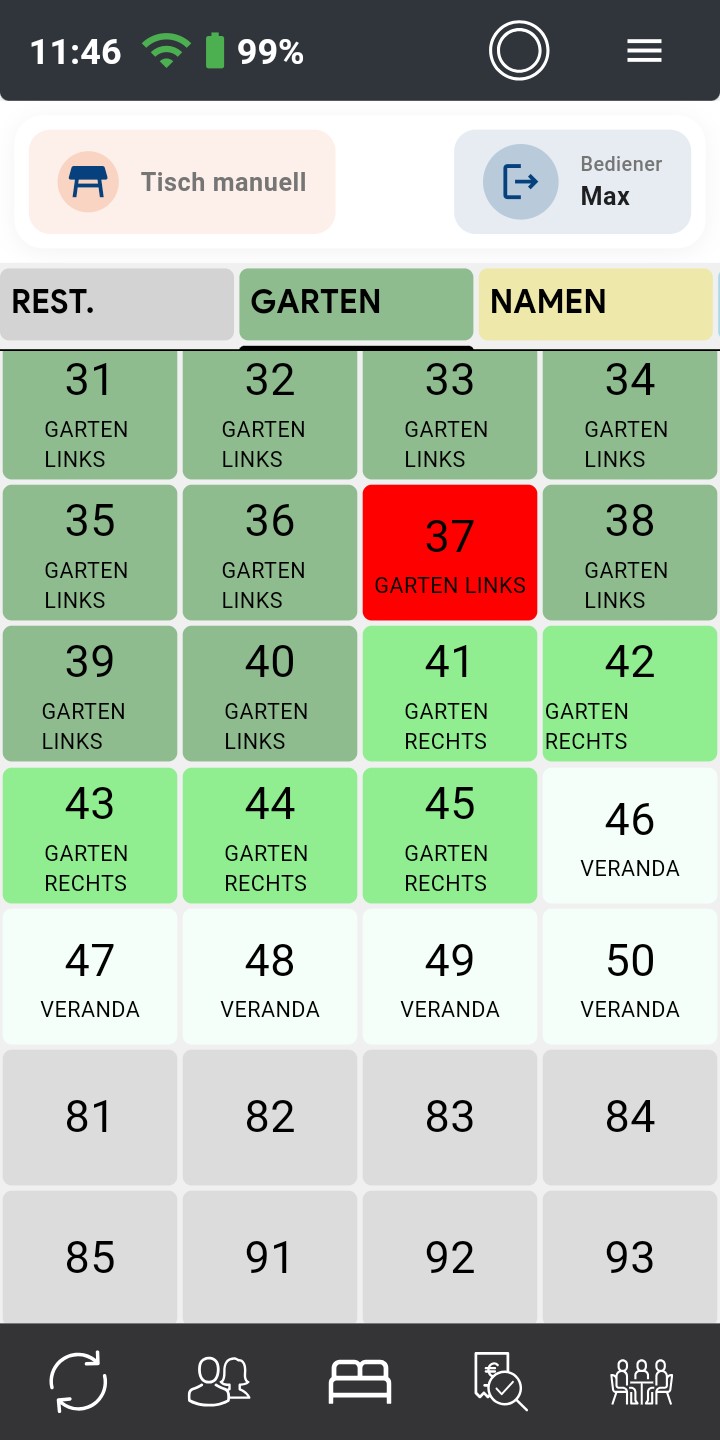The height and width of the screenshot is (1440, 720).
Task: Open the hamburger menu
Action: [x=644, y=51]
